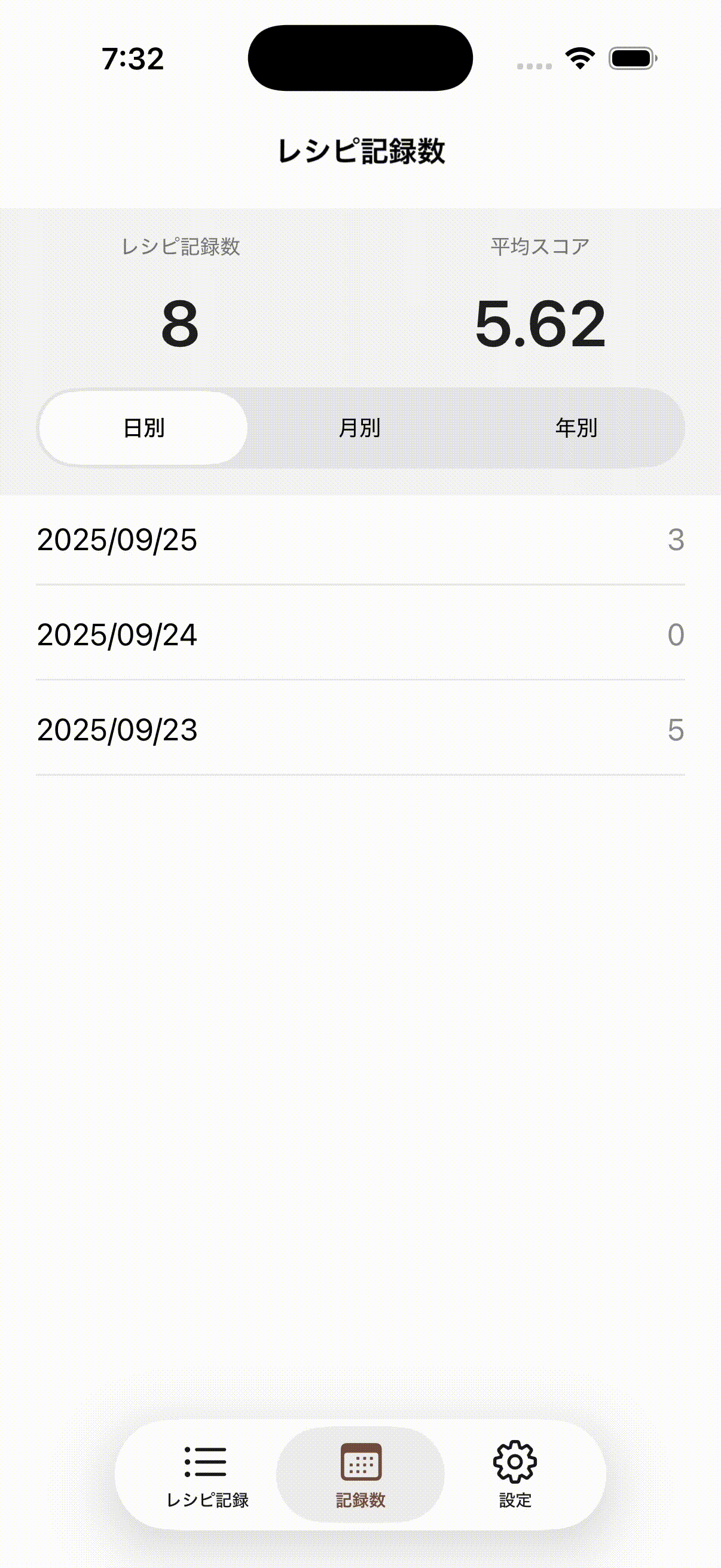Select the 日別 segment

tap(143, 428)
